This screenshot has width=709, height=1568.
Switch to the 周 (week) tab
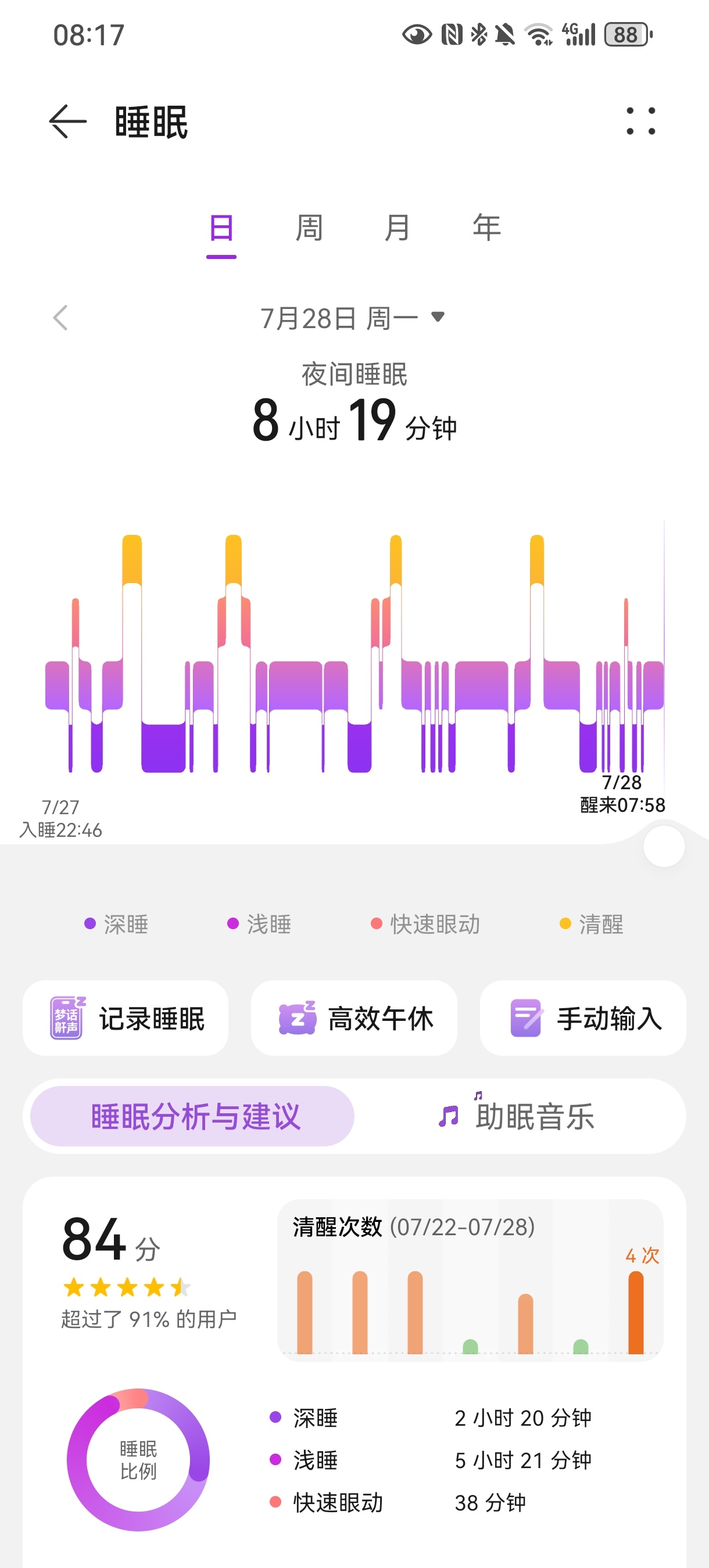309,229
